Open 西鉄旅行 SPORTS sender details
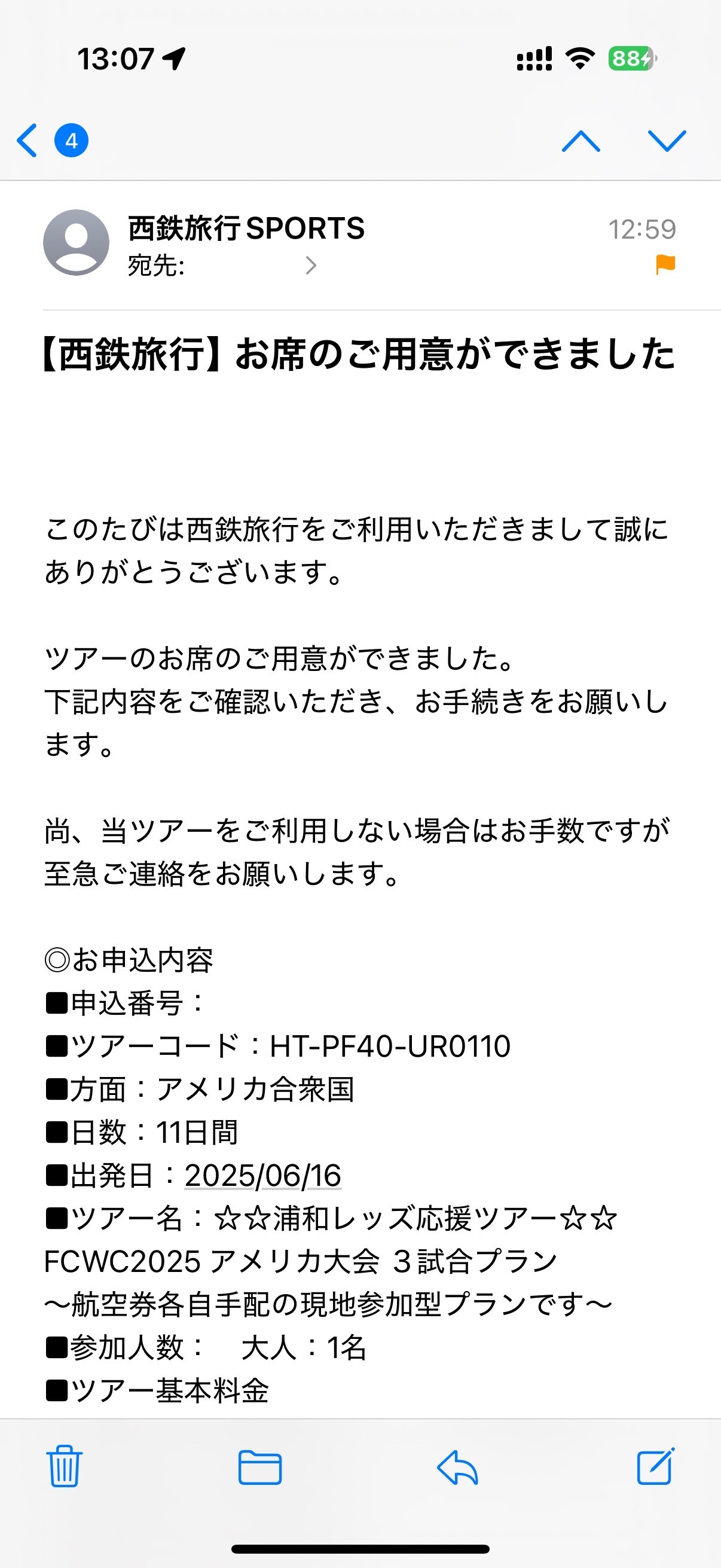This screenshot has width=721, height=1568. pos(246,228)
